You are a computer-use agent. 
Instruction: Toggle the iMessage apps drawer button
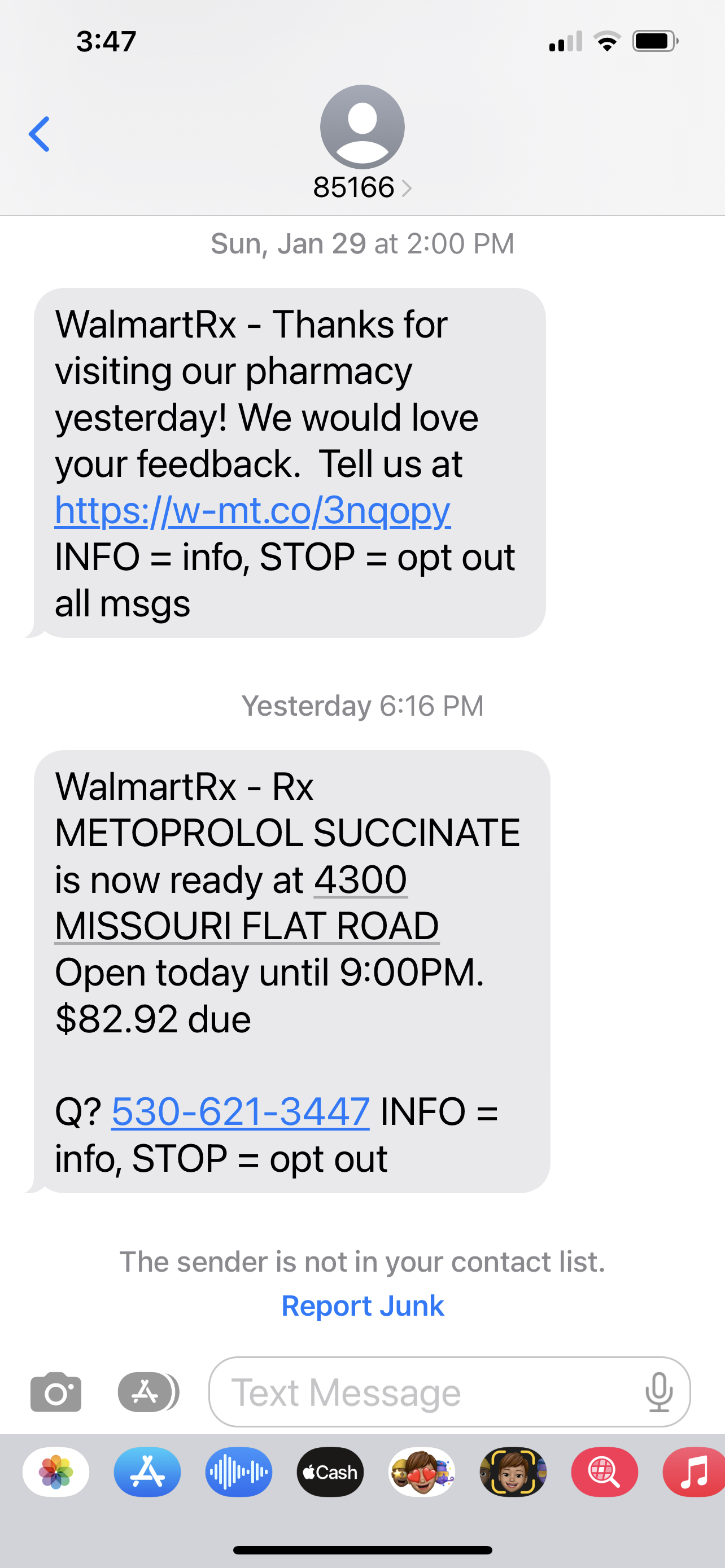point(148,1391)
